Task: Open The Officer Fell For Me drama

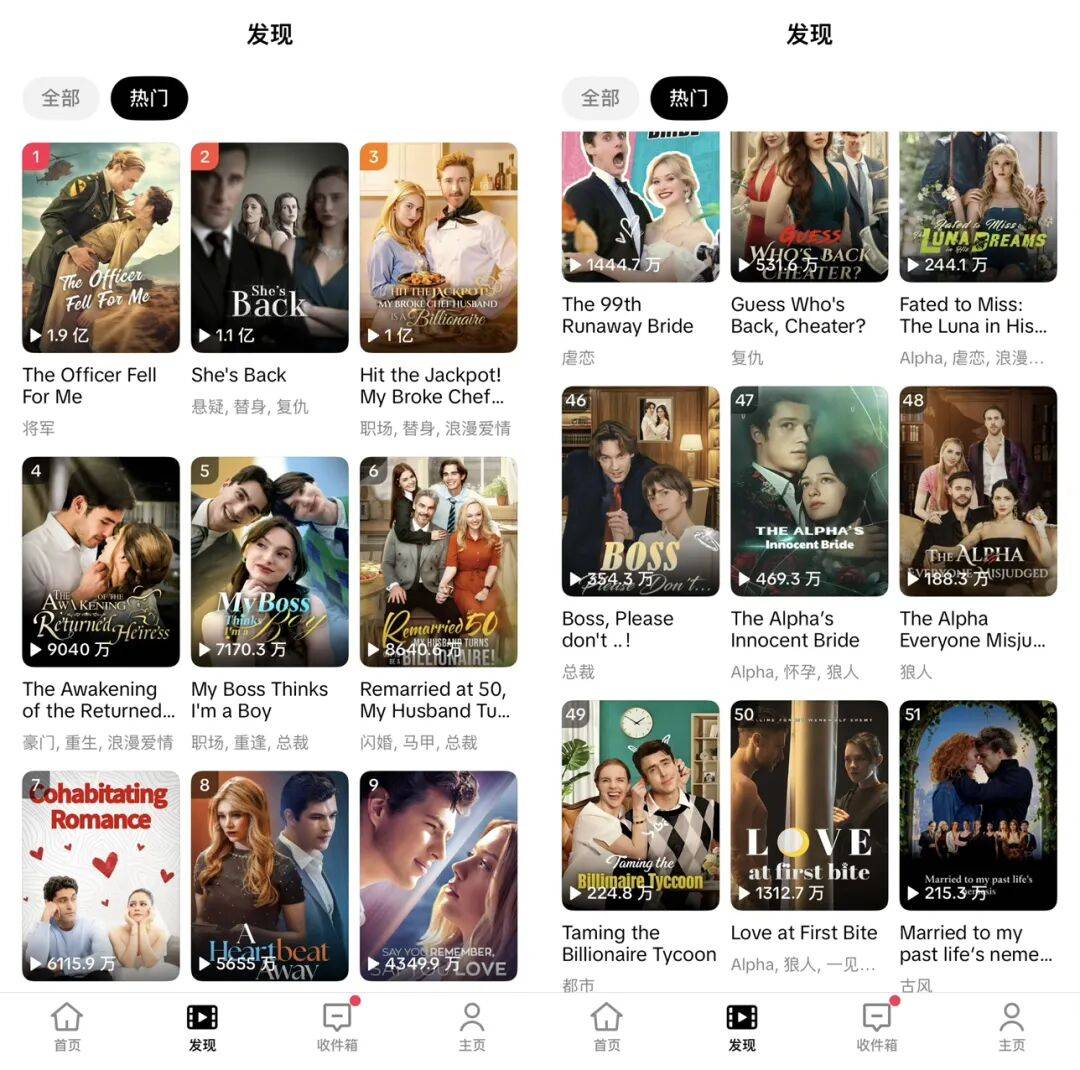Action: click(101, 248)
